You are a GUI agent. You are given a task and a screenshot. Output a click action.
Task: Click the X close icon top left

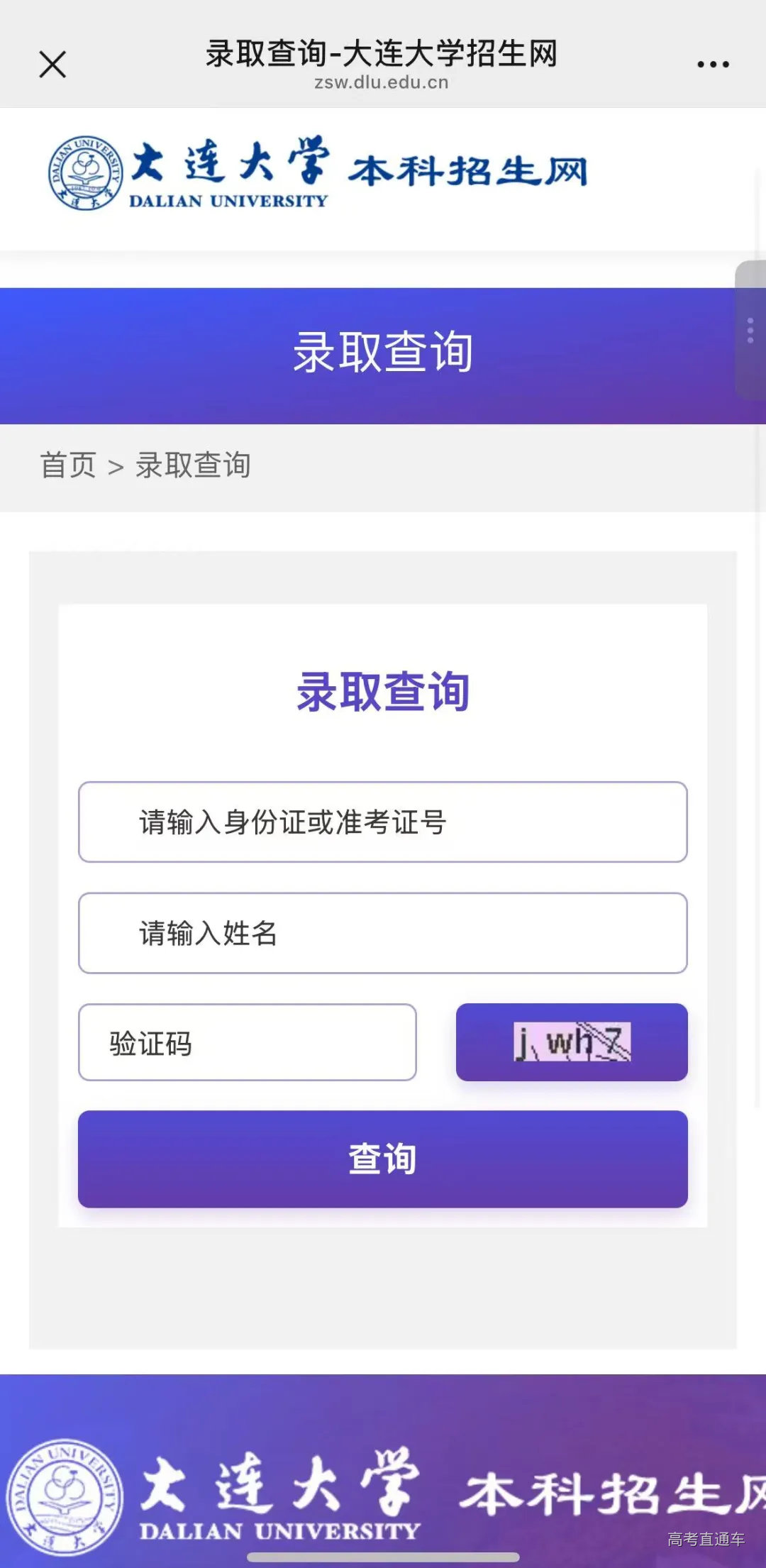(x=52, y=62)
